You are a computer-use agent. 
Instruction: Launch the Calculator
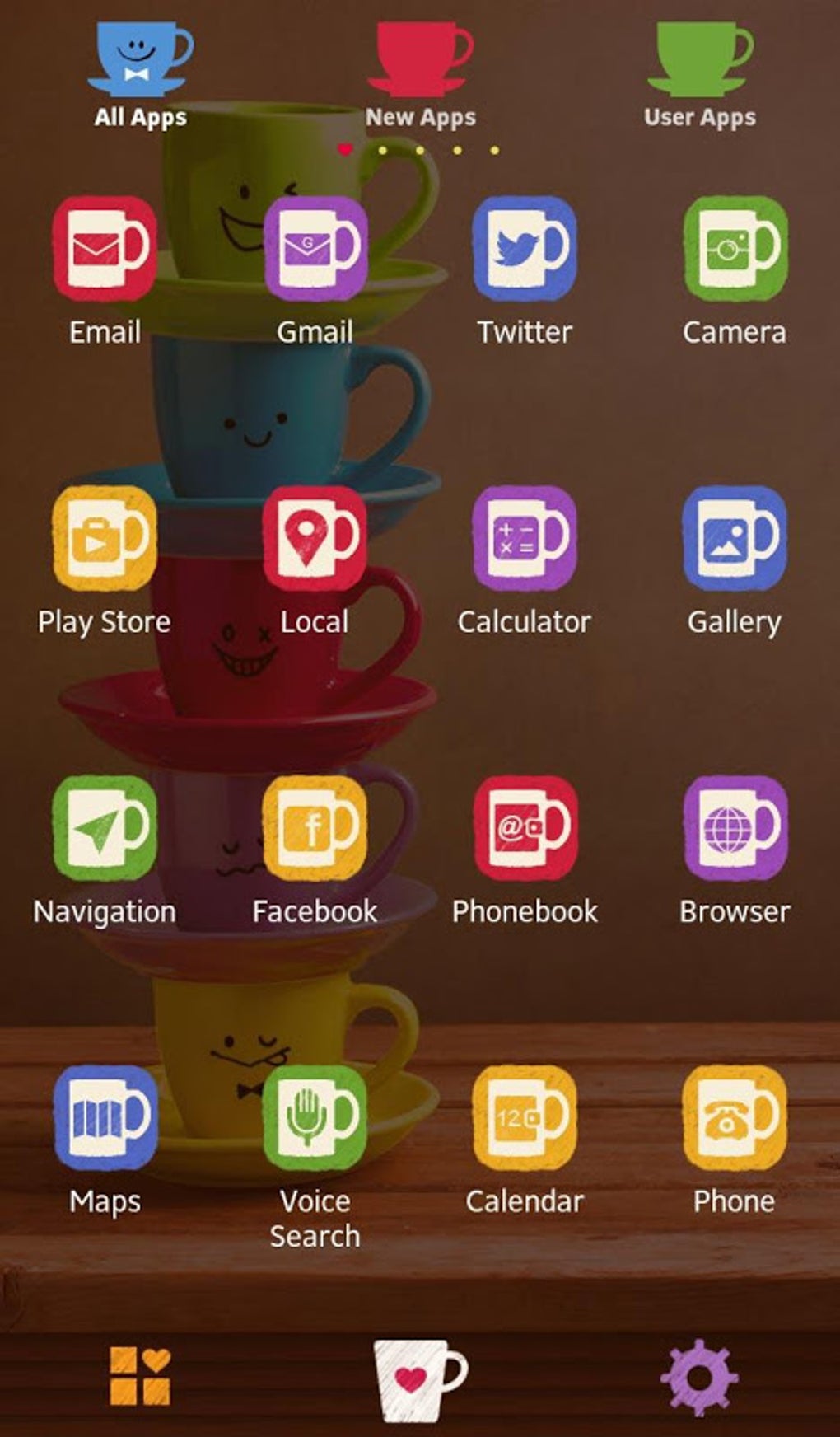[525, 539]
